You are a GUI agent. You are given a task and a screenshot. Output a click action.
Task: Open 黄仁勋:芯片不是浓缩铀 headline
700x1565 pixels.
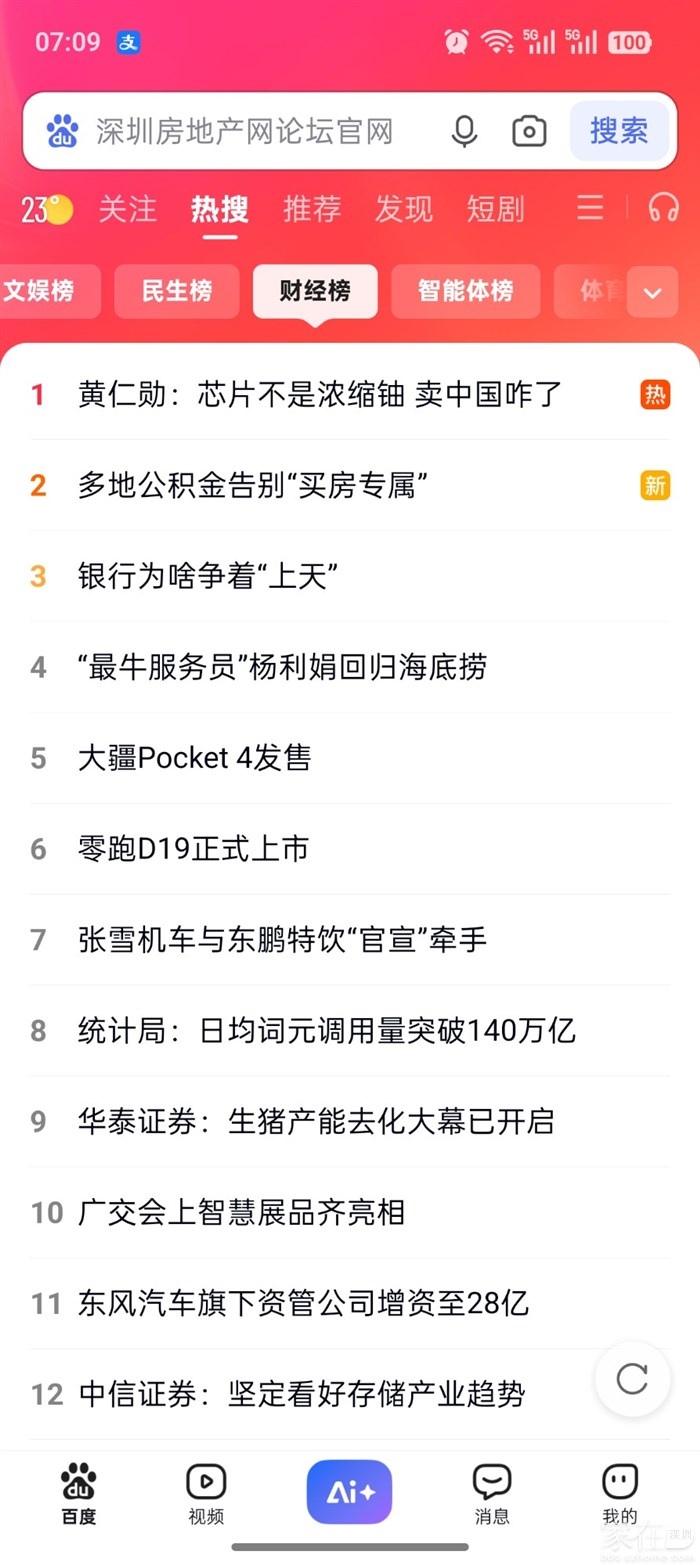click(320, 395)
